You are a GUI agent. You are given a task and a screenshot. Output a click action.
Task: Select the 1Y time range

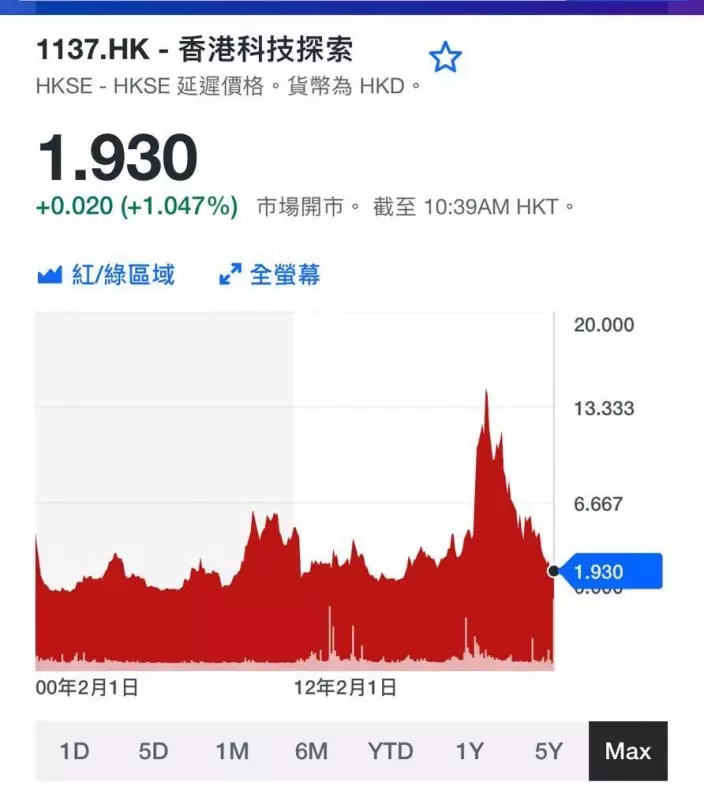pyautogui.click(x=469, y=751)
